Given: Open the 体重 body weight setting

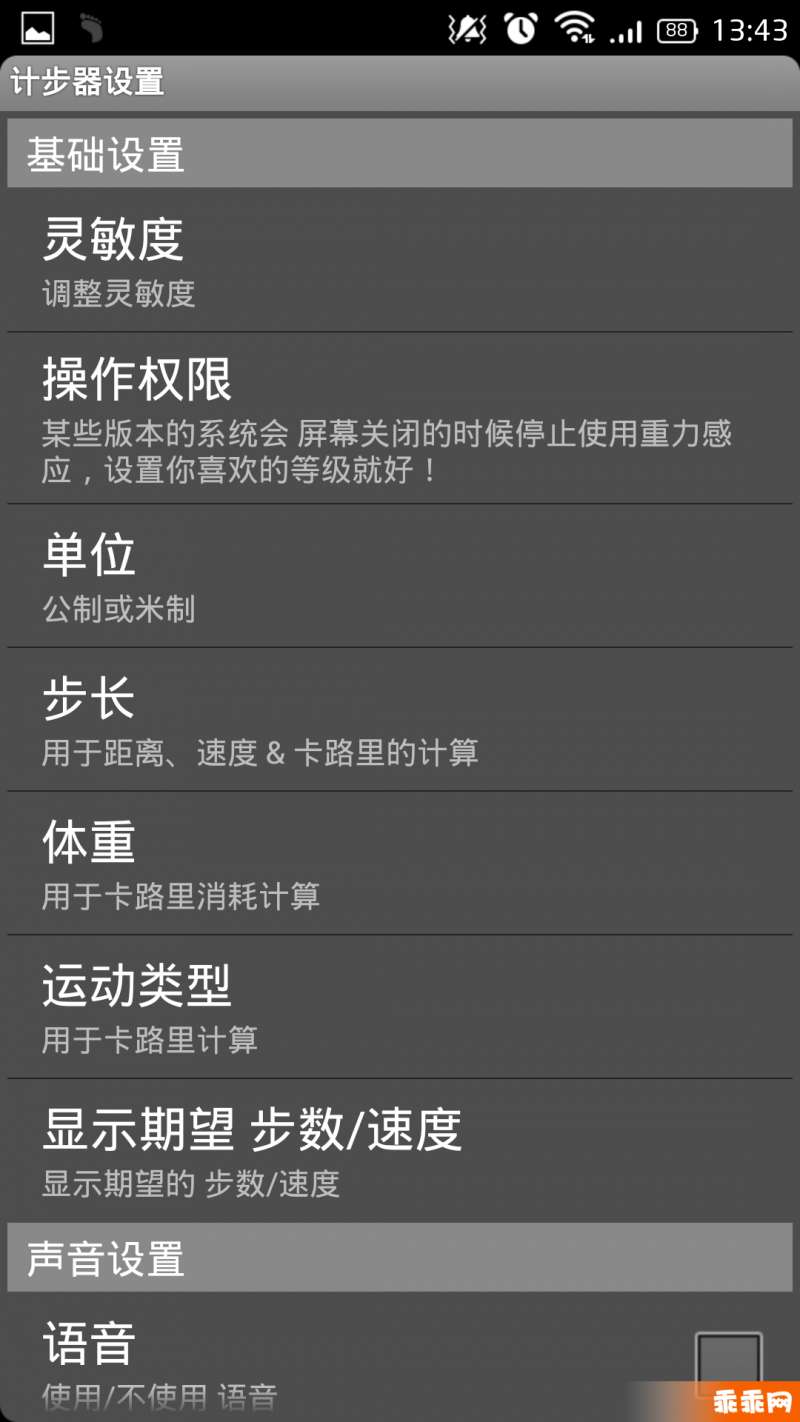Looking at the screenshot, I should click(x=400, y=864).
